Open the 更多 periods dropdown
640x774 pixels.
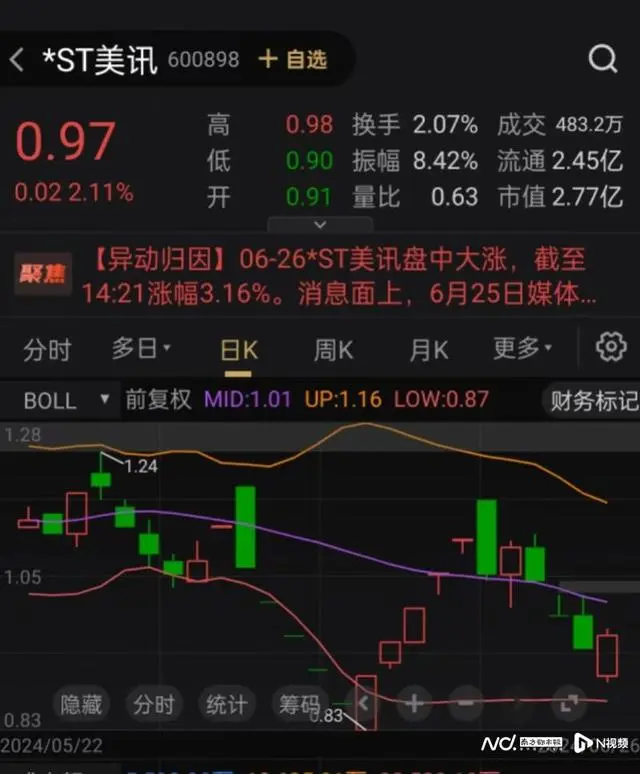click(x=522, y=349)
